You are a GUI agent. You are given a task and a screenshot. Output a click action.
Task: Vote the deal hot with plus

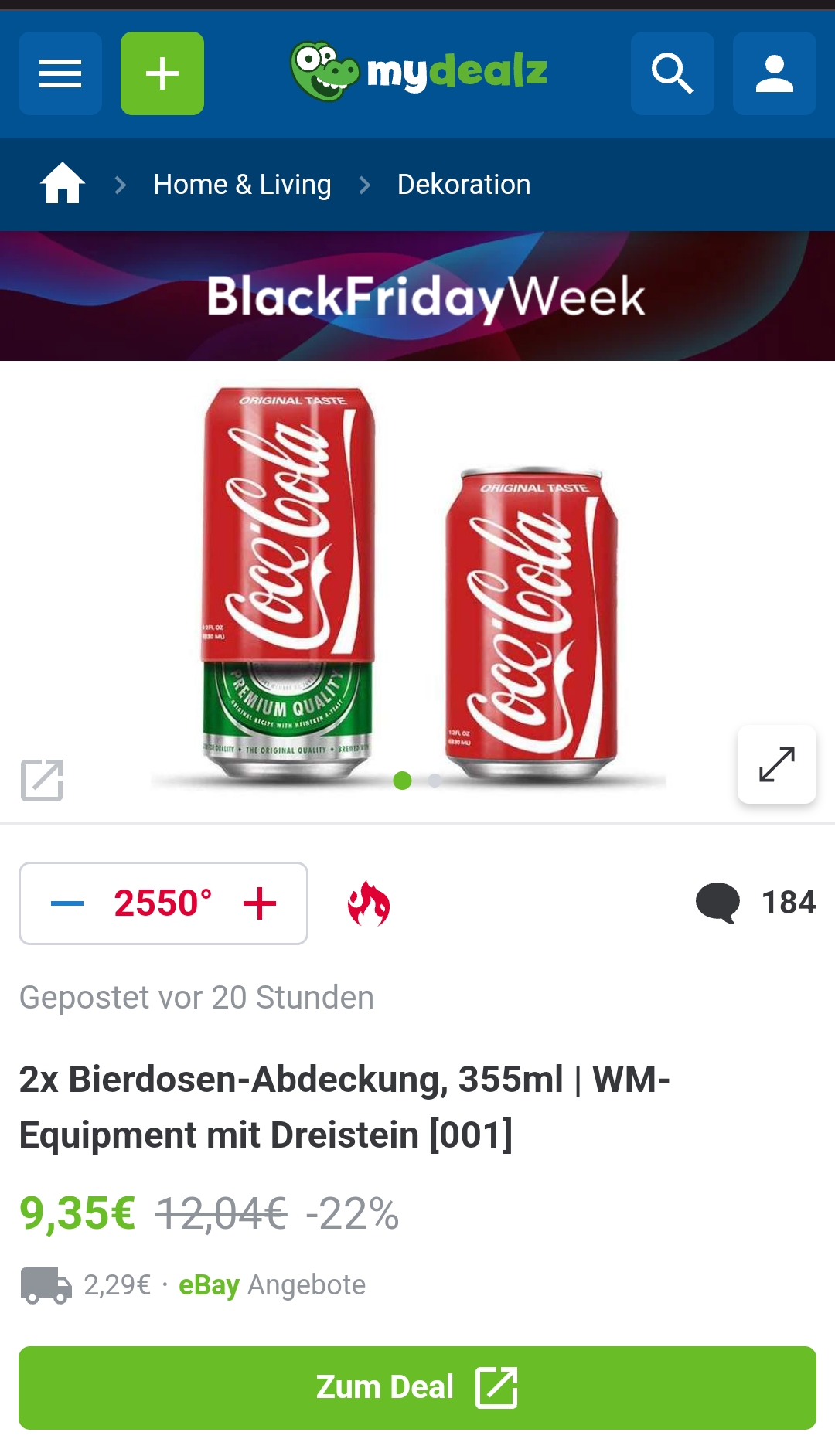[260, 903]
